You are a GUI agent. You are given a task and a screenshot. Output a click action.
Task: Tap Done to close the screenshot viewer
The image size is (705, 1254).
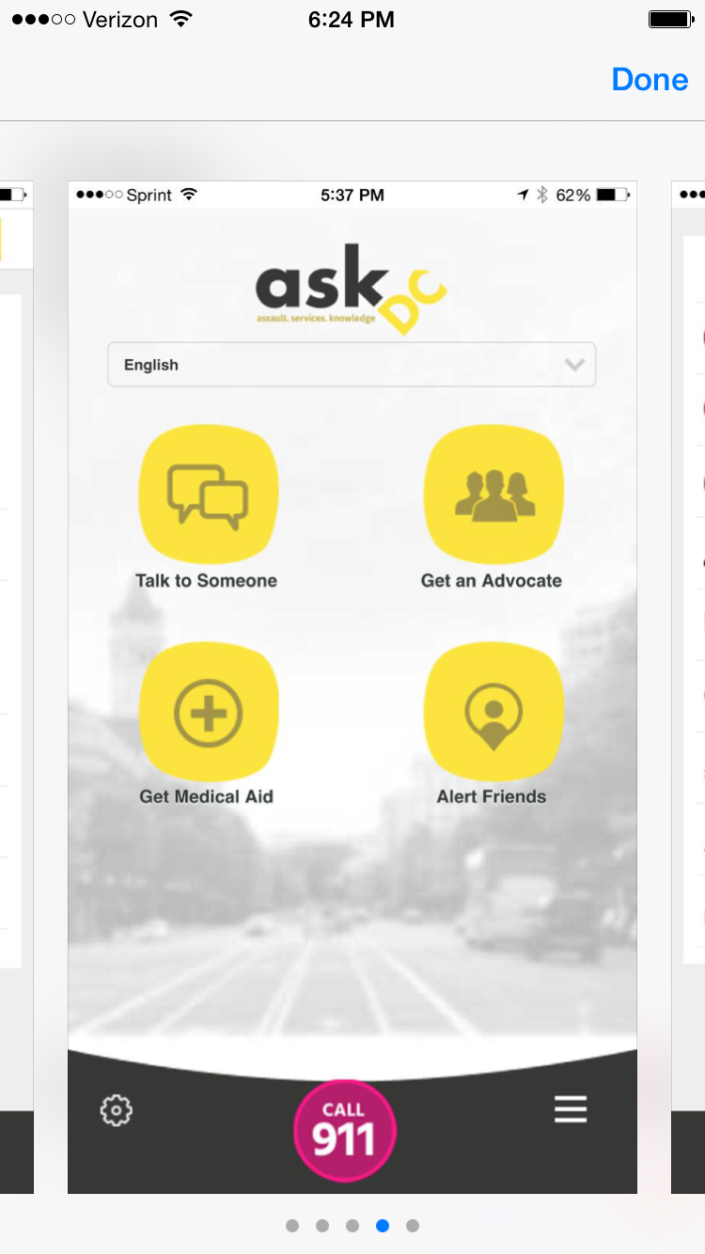point(649,80)
